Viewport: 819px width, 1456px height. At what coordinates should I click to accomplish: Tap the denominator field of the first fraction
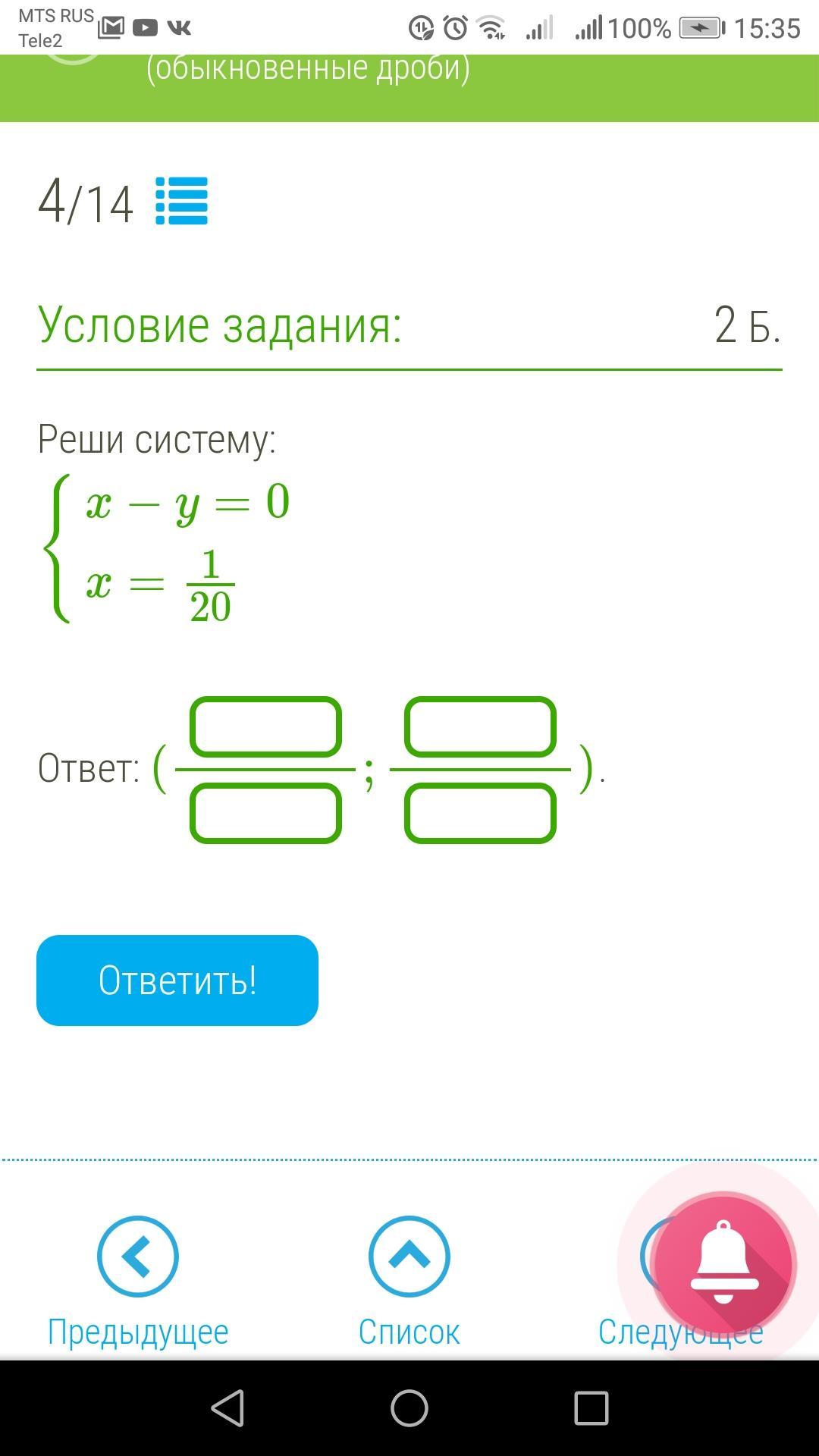(x=265, y=814)
